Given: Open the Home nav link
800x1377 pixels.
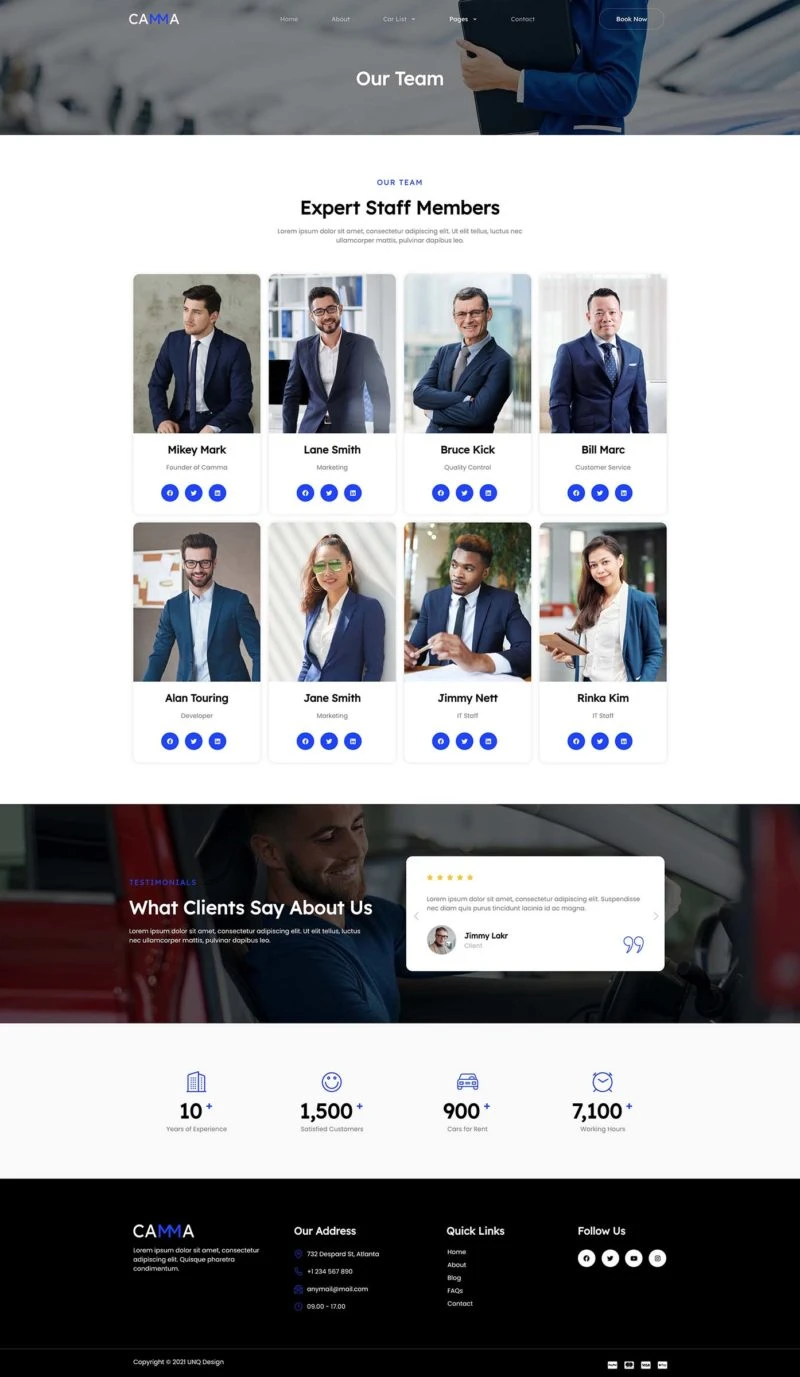Looking at the screenshot, I should [x=289, y=19].
